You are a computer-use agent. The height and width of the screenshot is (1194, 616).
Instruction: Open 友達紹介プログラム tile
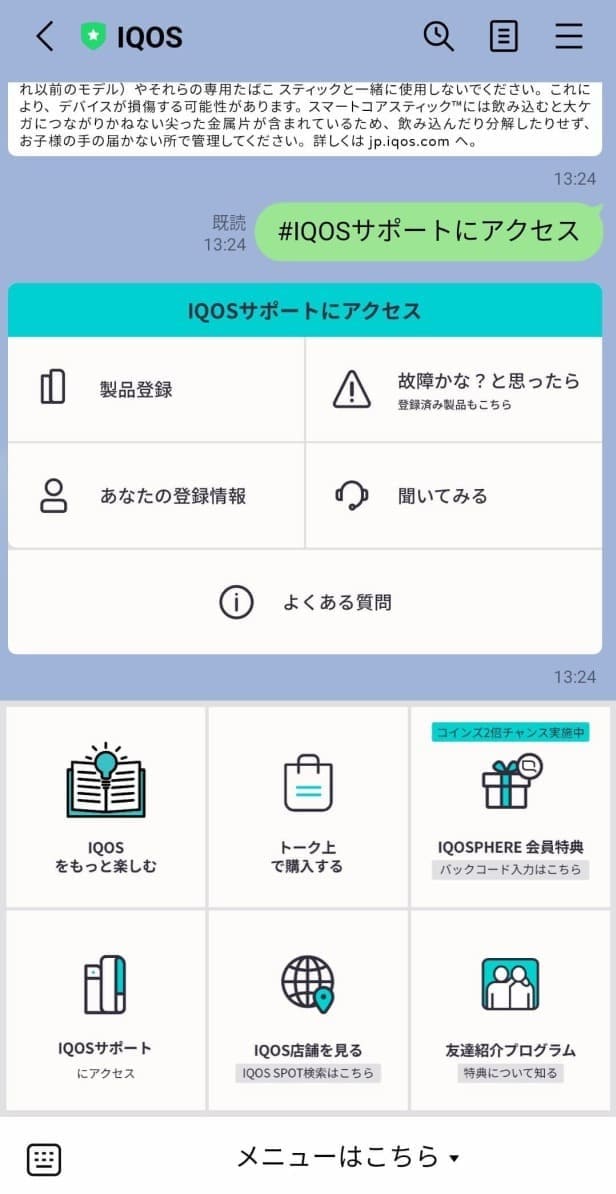click(x=510, y=1010)
